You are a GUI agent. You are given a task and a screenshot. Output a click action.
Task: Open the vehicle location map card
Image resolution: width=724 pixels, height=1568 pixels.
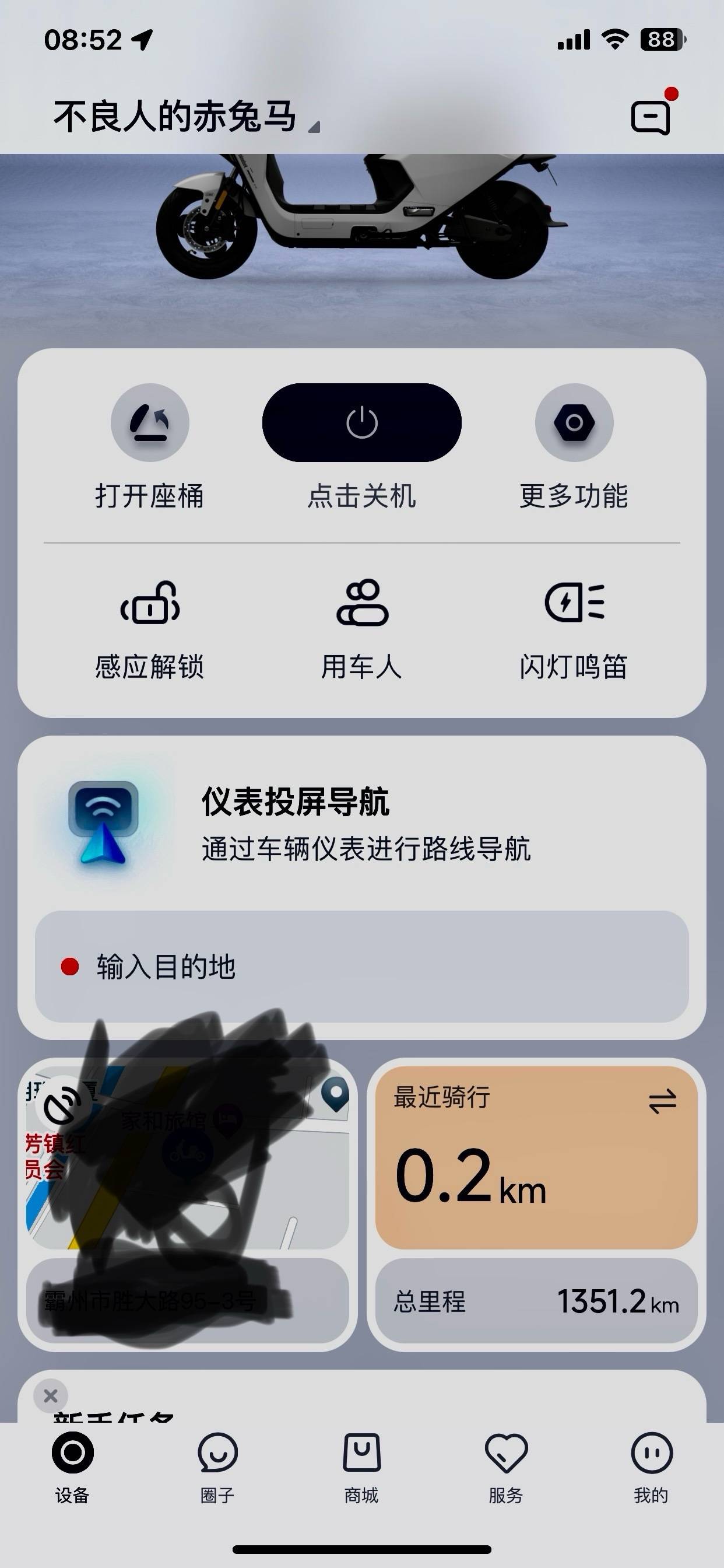coord(187,1157)
